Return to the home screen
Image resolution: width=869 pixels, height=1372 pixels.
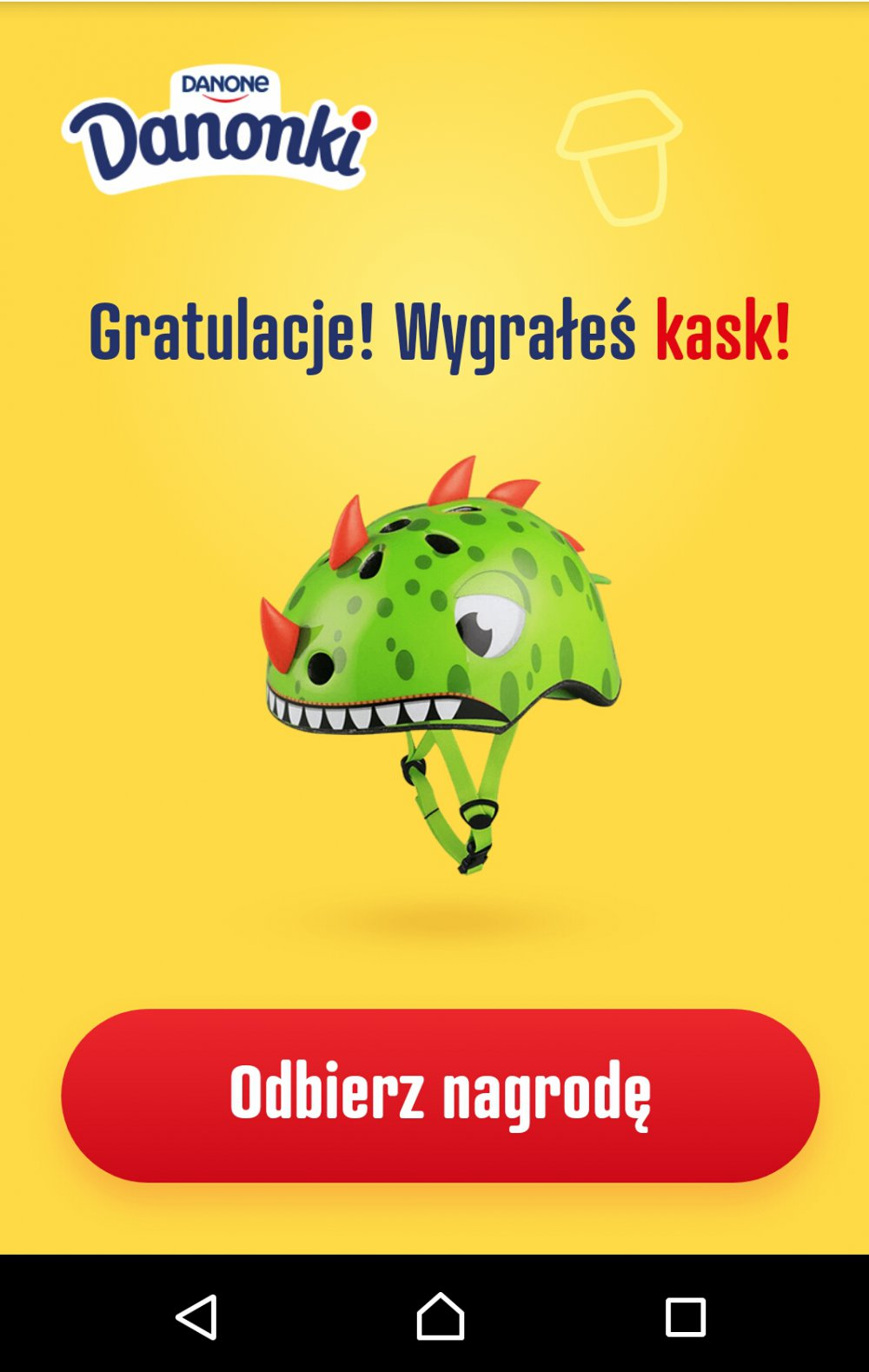click(x=440, y=1316)
